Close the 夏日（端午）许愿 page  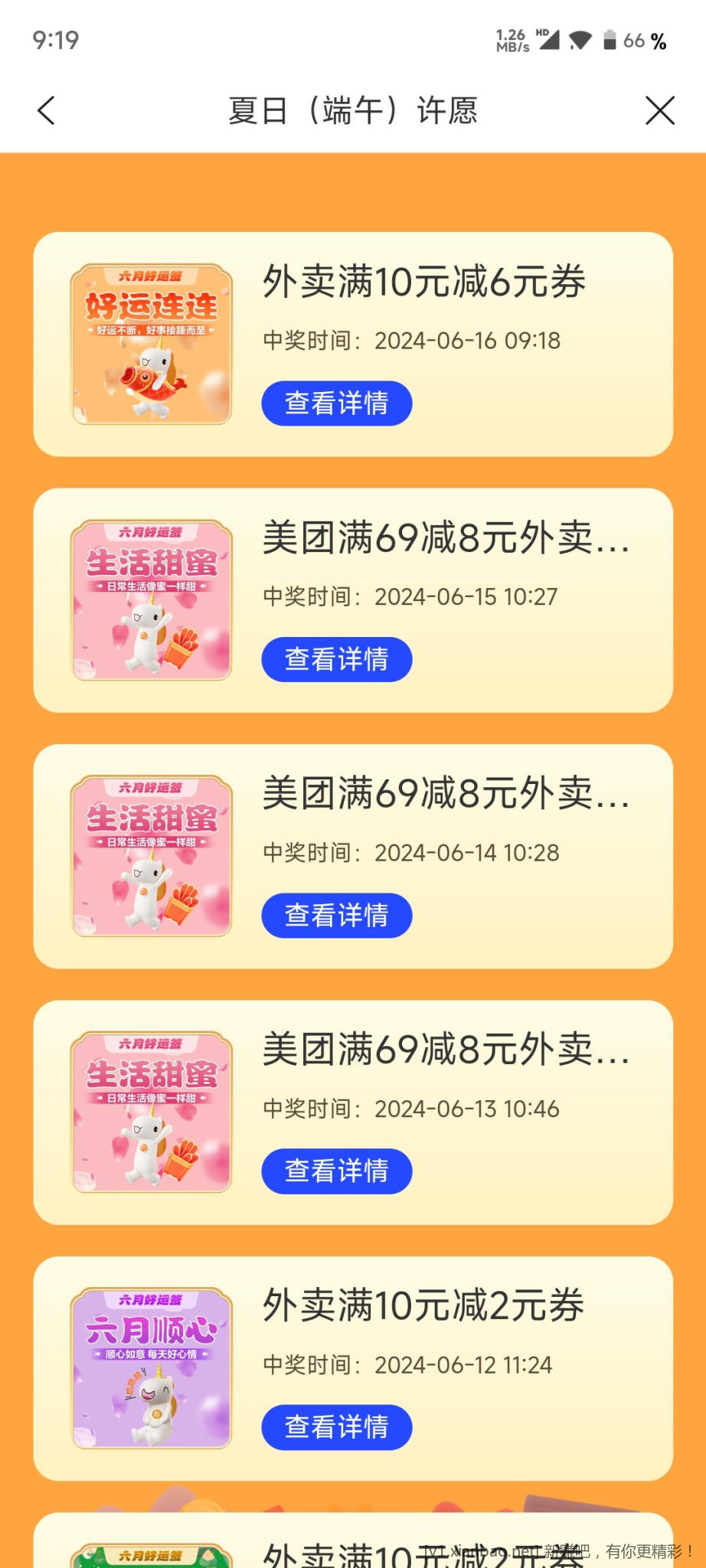659,110
